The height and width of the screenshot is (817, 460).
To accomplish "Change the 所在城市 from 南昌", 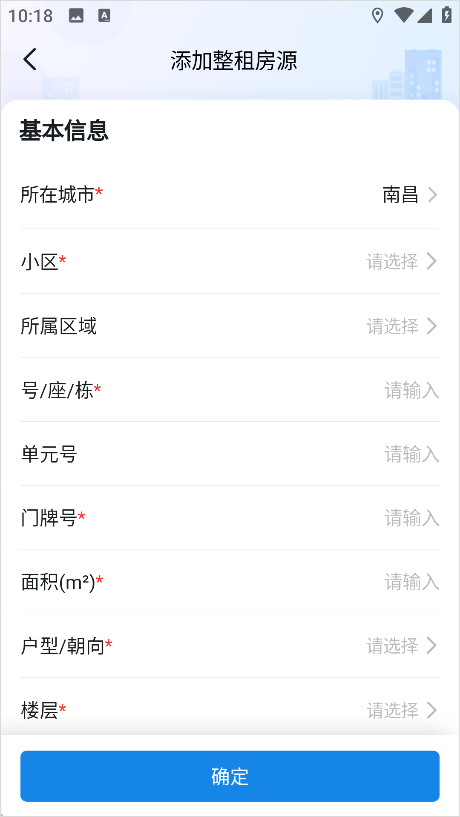I will pyautogui.click(x=230, y=195).
